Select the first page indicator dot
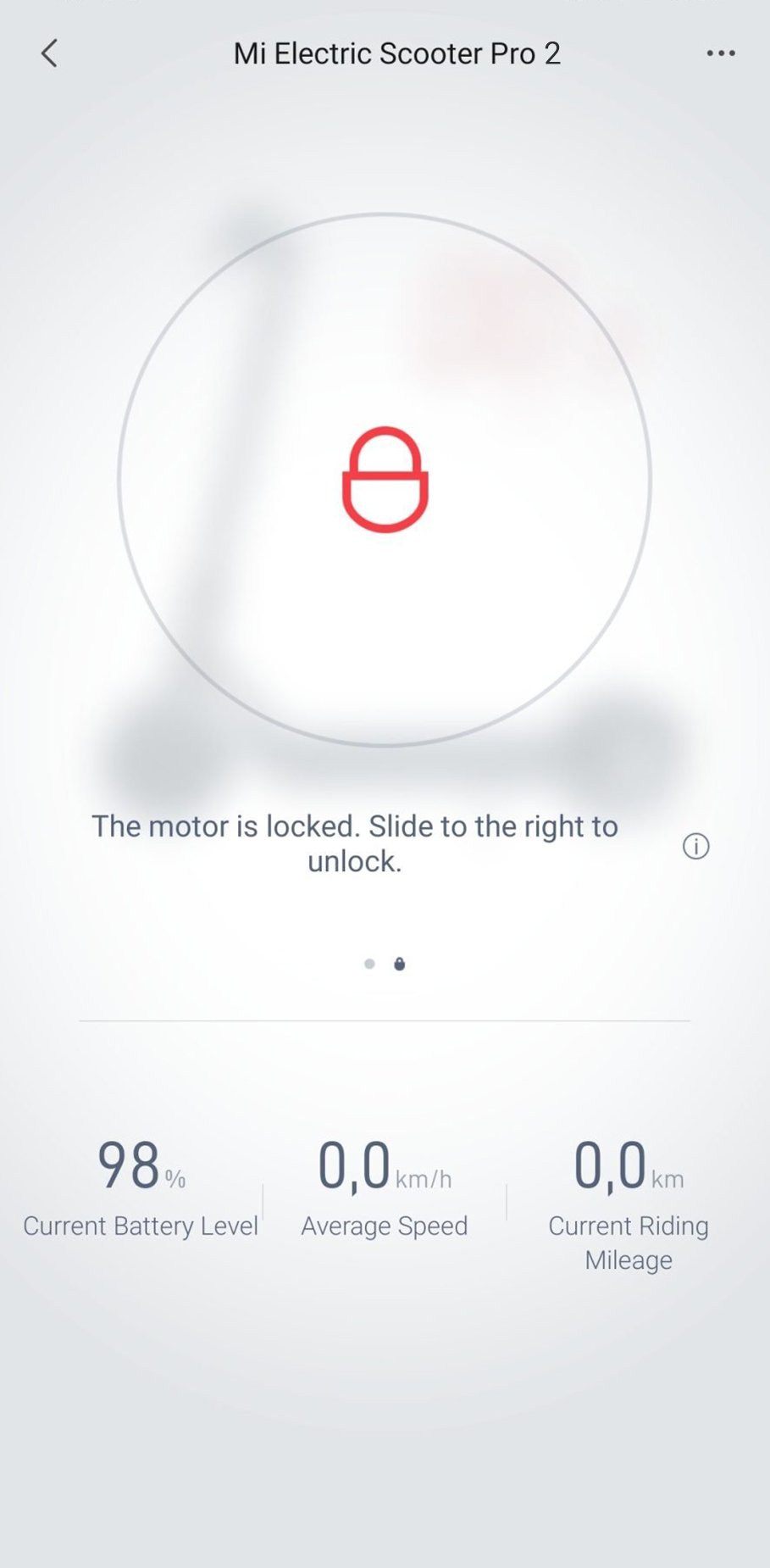770x1568 pixels. click(x=369, y=964)
